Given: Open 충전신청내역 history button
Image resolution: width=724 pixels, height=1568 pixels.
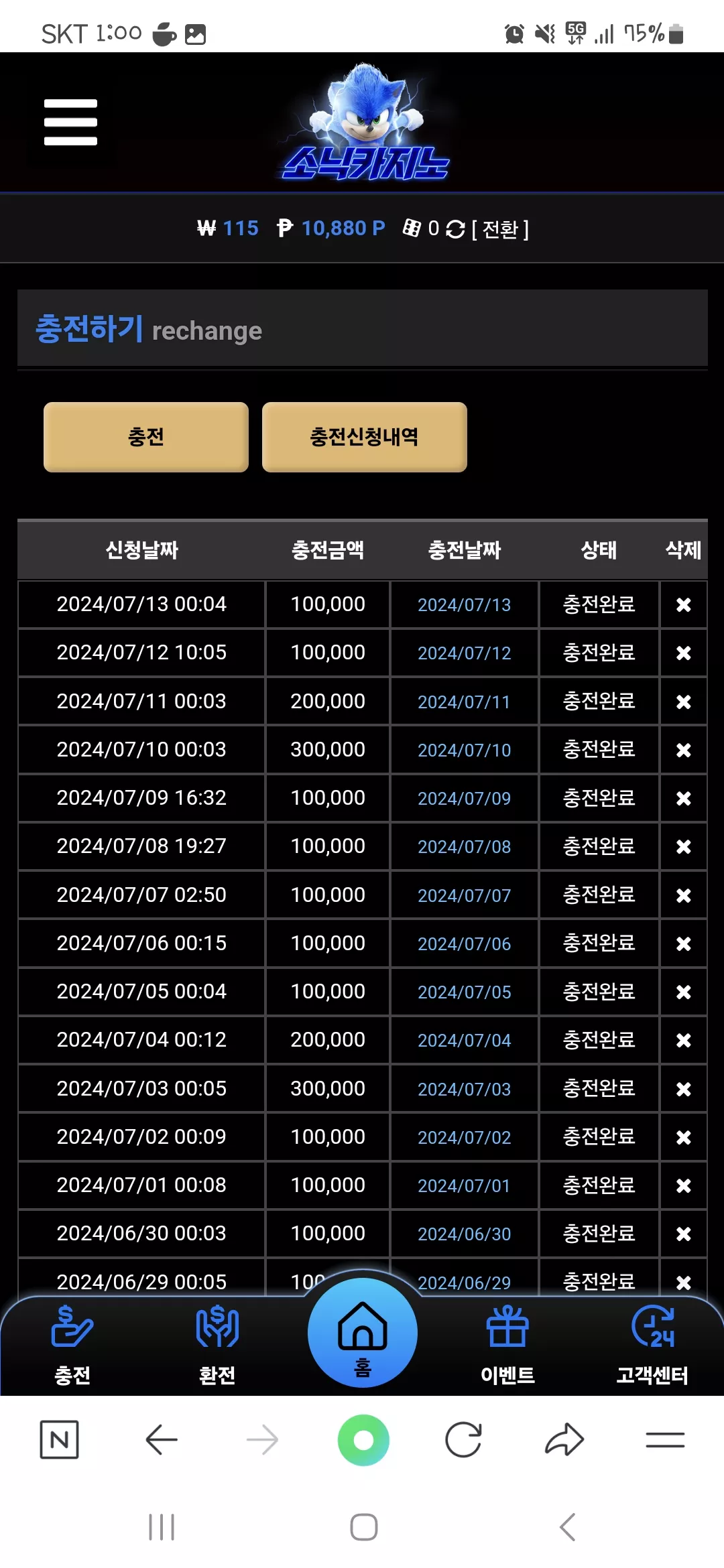Looking at the screenshot, I should [364, 437].
